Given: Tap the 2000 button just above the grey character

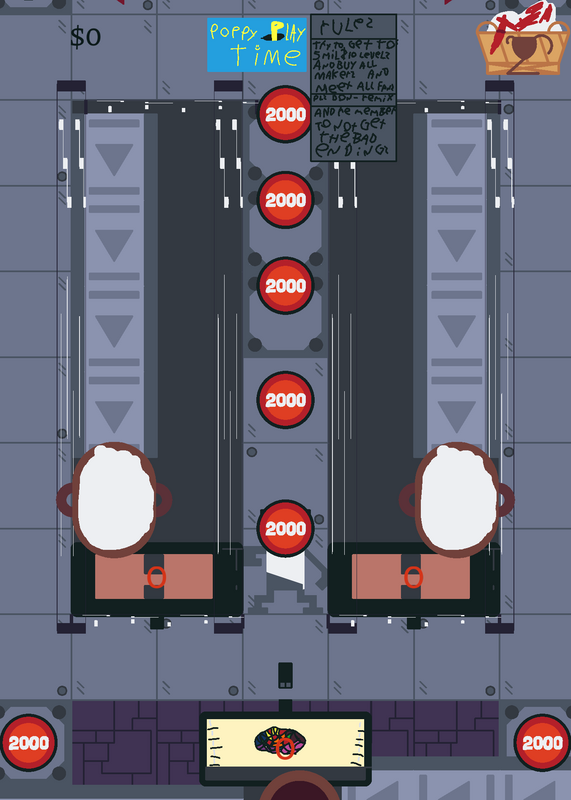Looking at the screenshot, I should tap(285, 528).
